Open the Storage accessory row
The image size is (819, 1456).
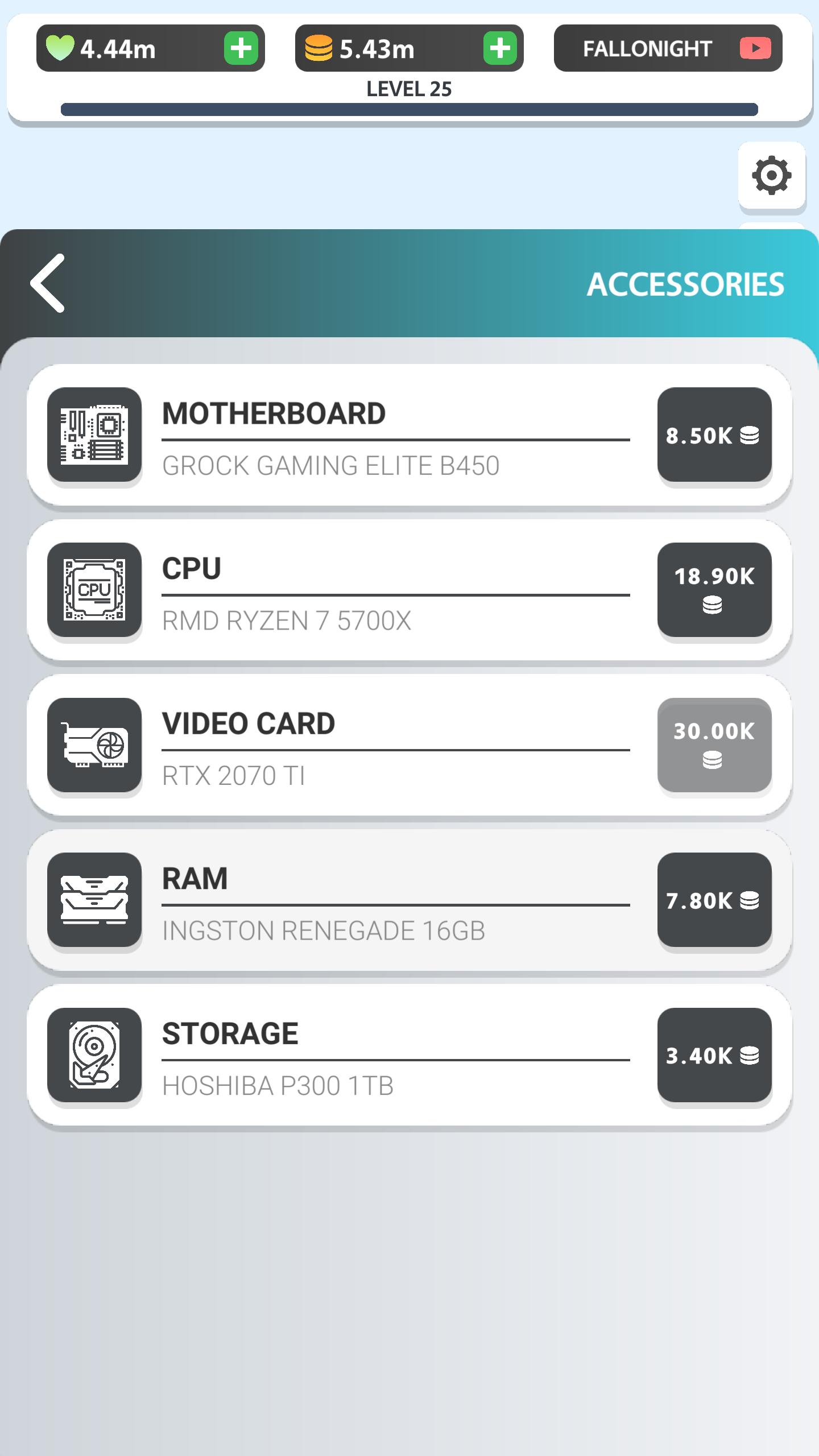click(409, 1055)
